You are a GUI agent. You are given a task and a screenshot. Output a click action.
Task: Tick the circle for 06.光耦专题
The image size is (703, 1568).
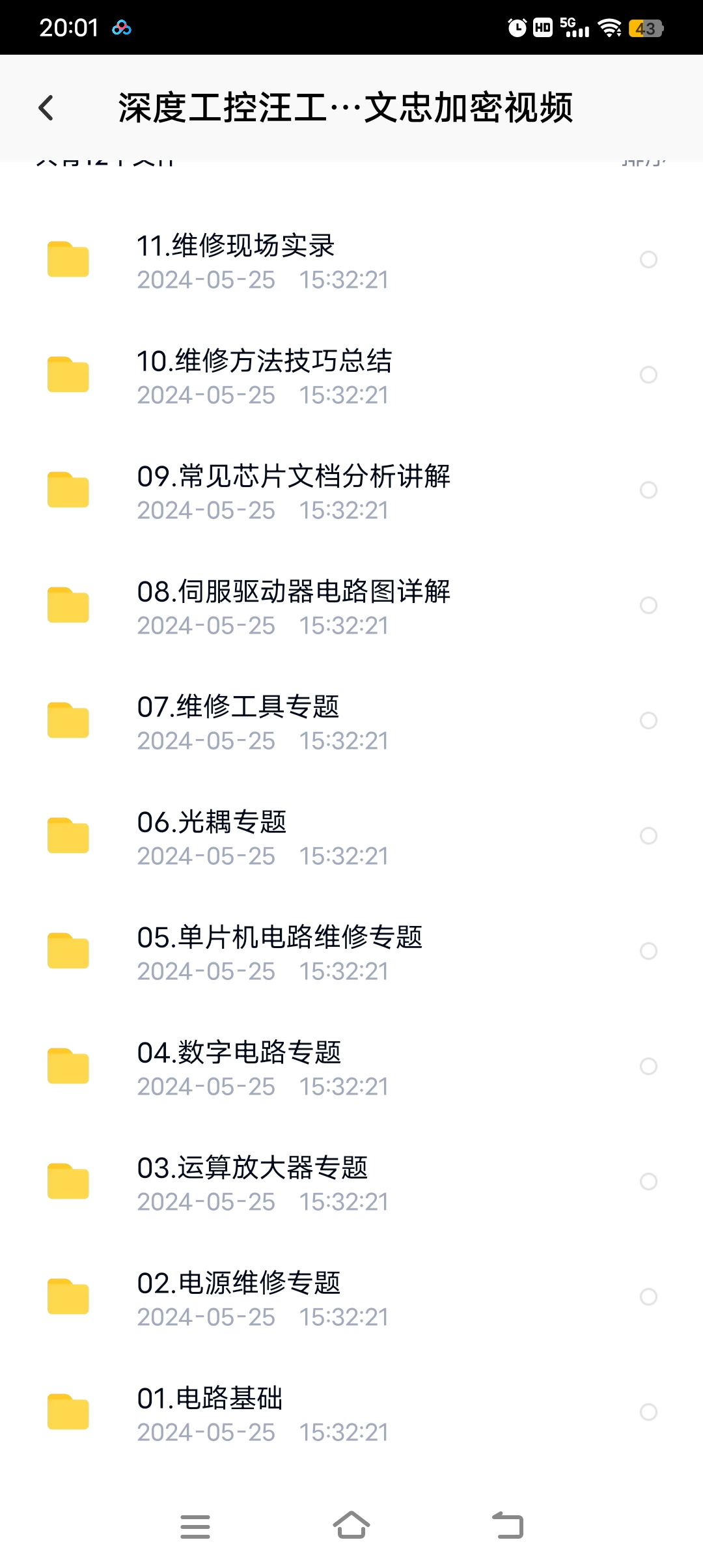click(648, 836)
